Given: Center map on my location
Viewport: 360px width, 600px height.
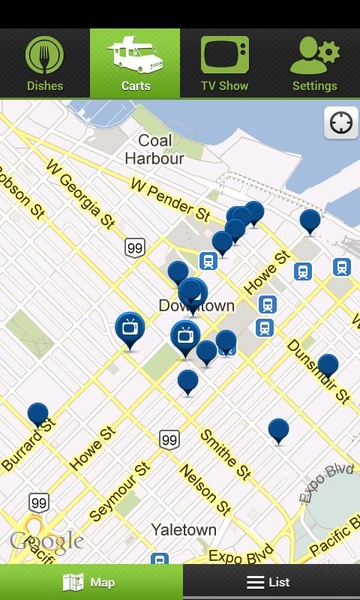Looking at the screenshot, I should click(x=341, y=123).
